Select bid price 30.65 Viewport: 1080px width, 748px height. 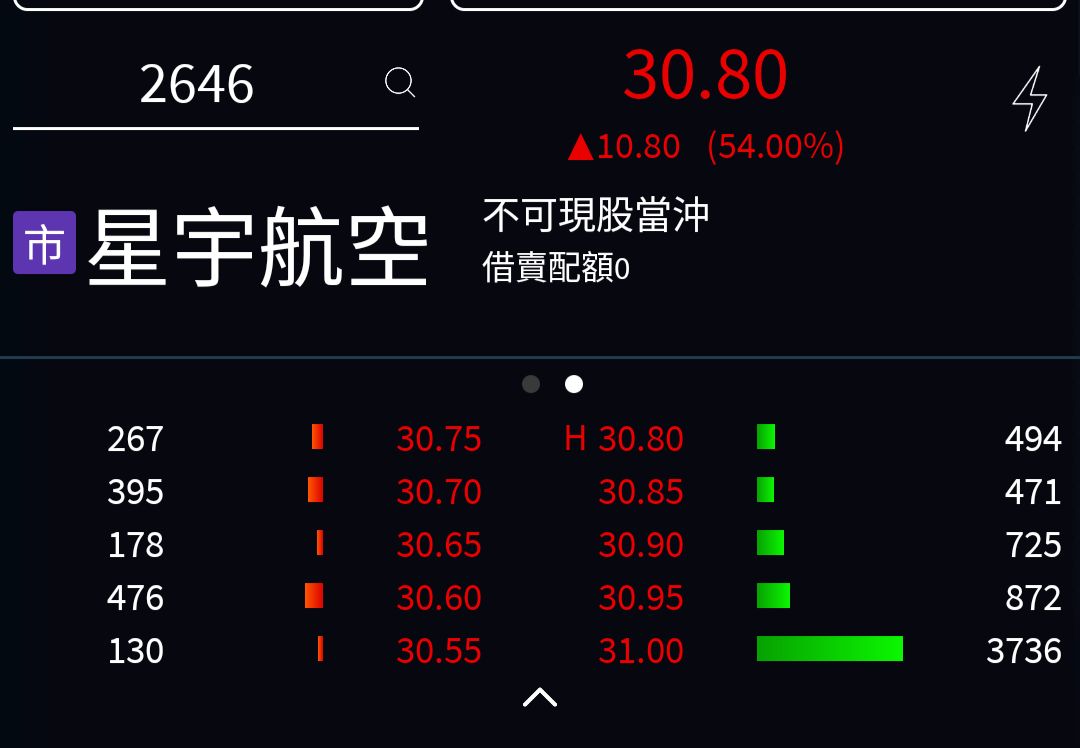[439, 545]
